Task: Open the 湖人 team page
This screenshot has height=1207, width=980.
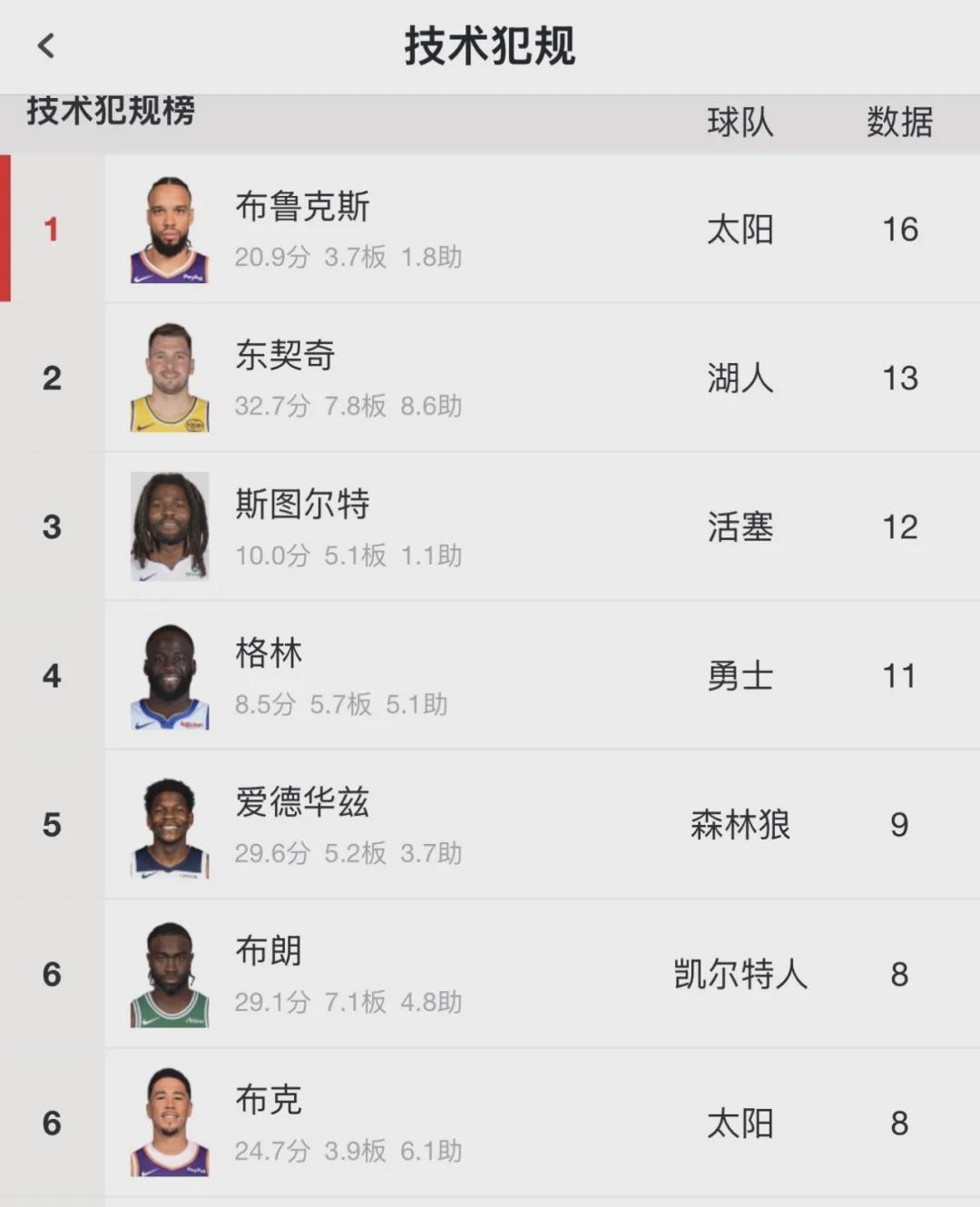Action: click(x=740, y=378)
